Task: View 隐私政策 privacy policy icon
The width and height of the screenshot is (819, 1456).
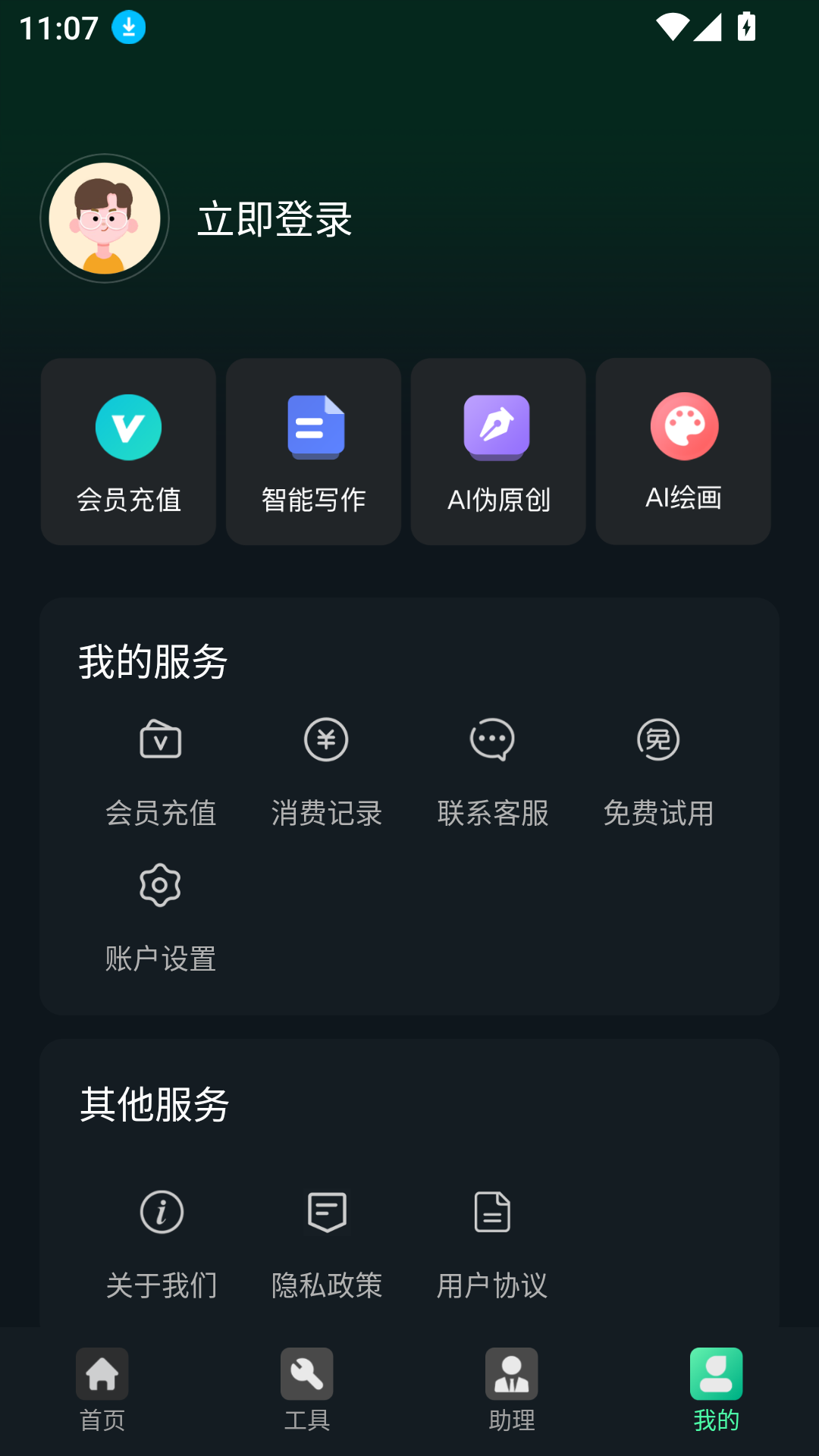Action: tap(326, 1211)
